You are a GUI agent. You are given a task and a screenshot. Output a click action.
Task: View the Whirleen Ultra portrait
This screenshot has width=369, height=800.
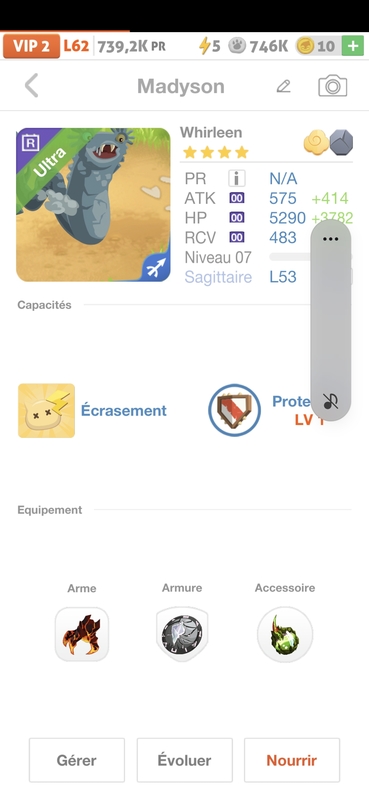tap(93, 205)
